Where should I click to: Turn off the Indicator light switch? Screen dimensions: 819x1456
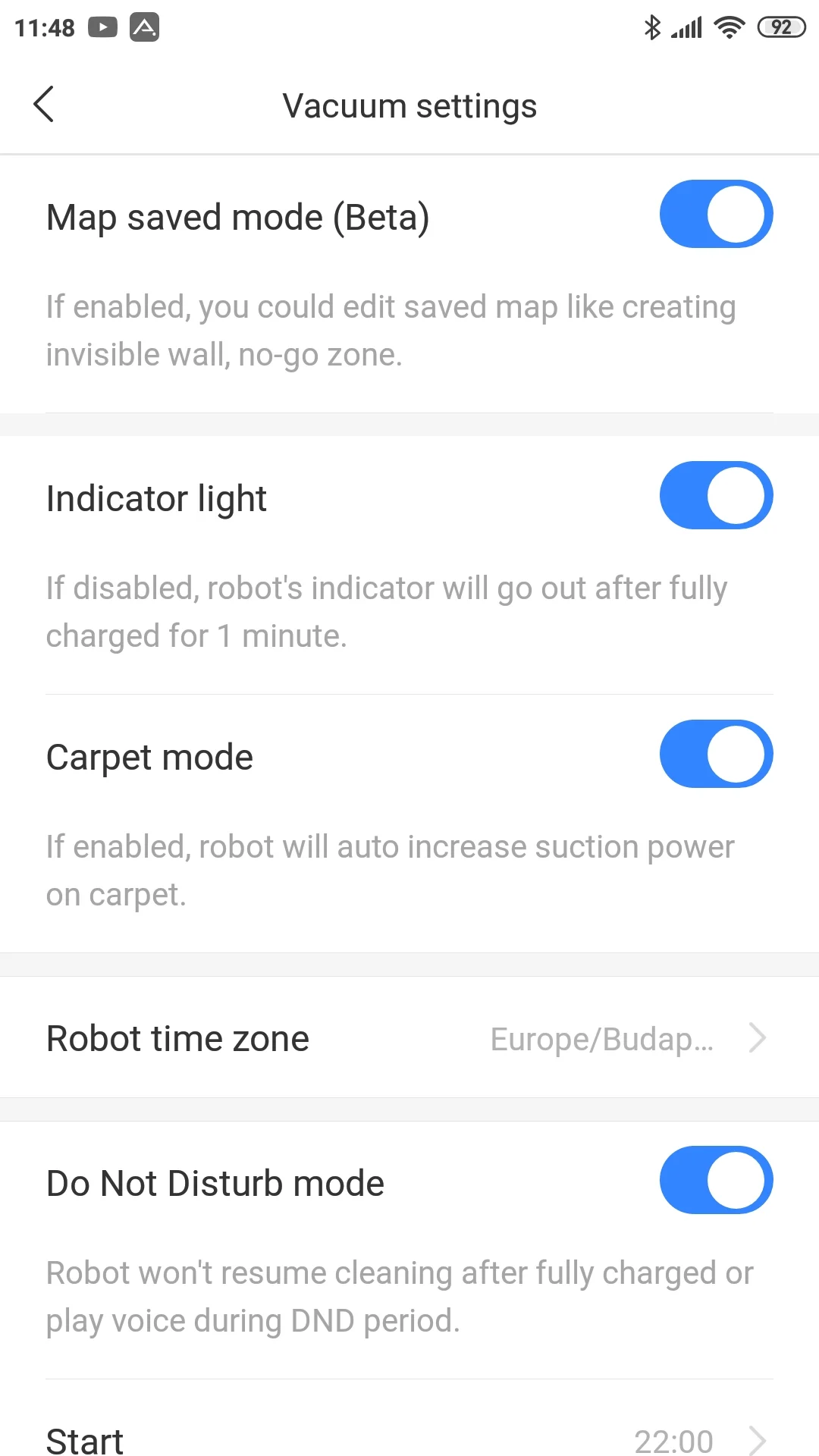coord(716,496)
